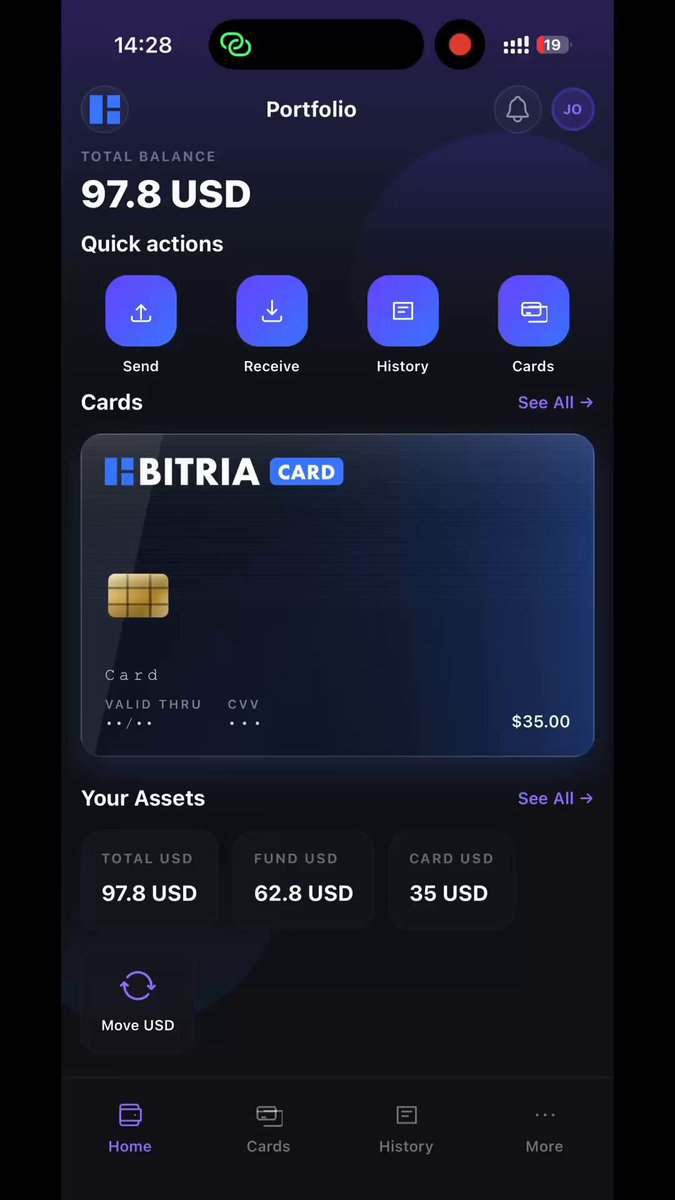Tap the Move USD button
Viewport: 675px width, 1200px height.
click(x=138, y=999)
